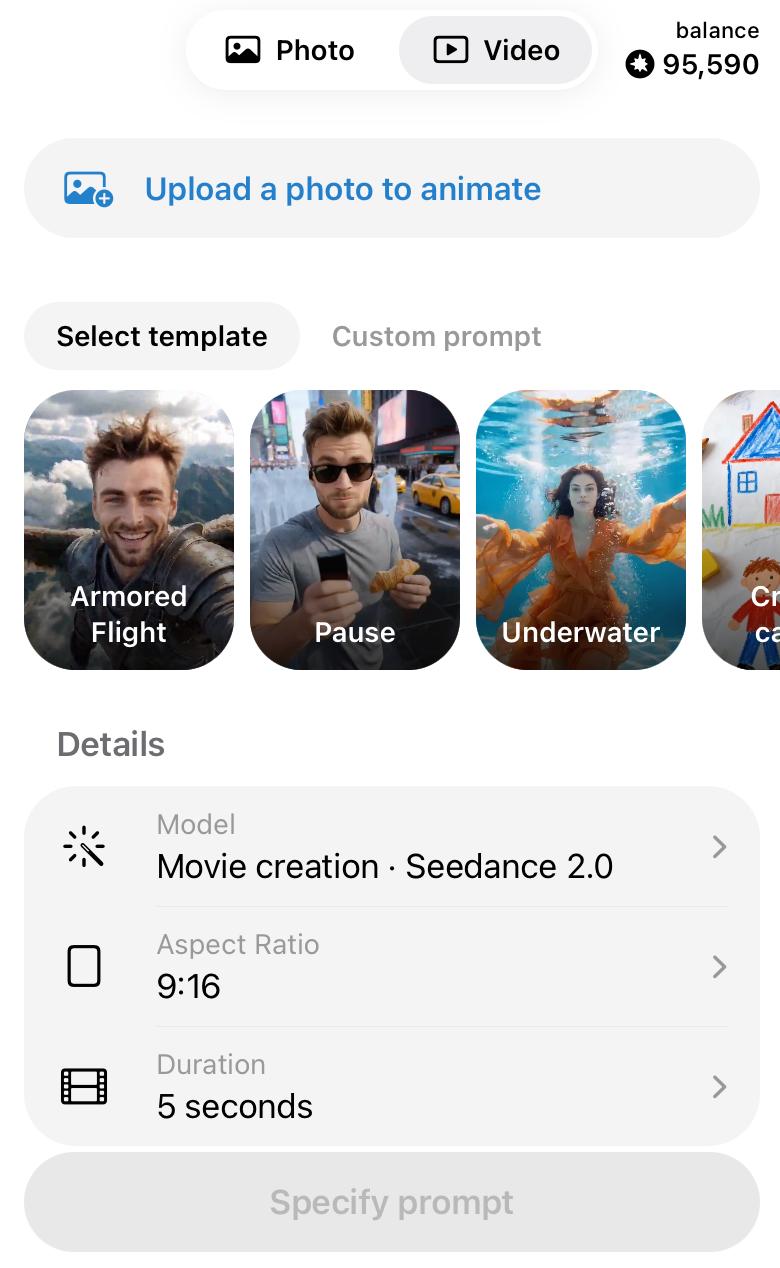This screenshot has height=1268, width=780.
Task: Choose the Select template tab
Action: point(162,336)
